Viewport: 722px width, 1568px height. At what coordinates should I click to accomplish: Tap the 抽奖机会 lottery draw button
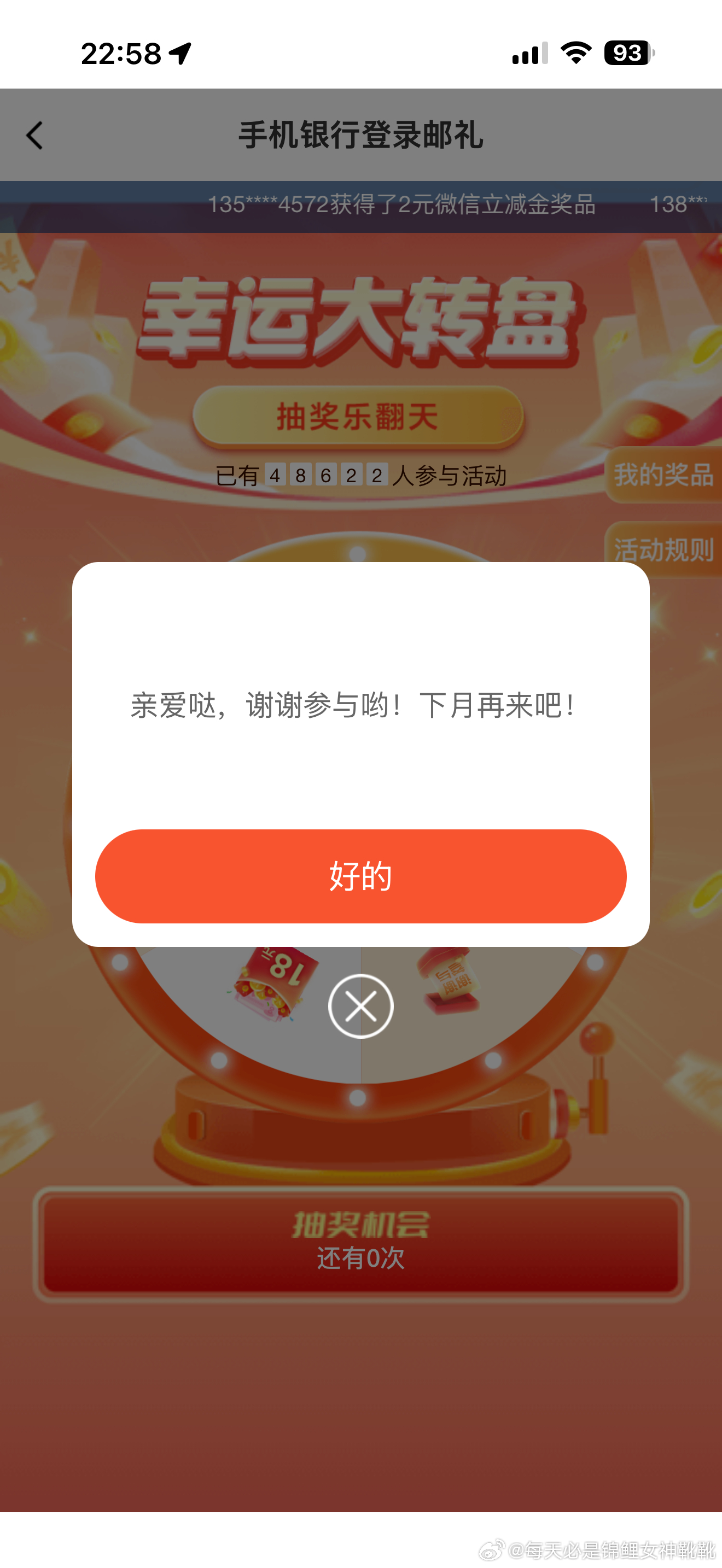click(x=360, y=1243)
